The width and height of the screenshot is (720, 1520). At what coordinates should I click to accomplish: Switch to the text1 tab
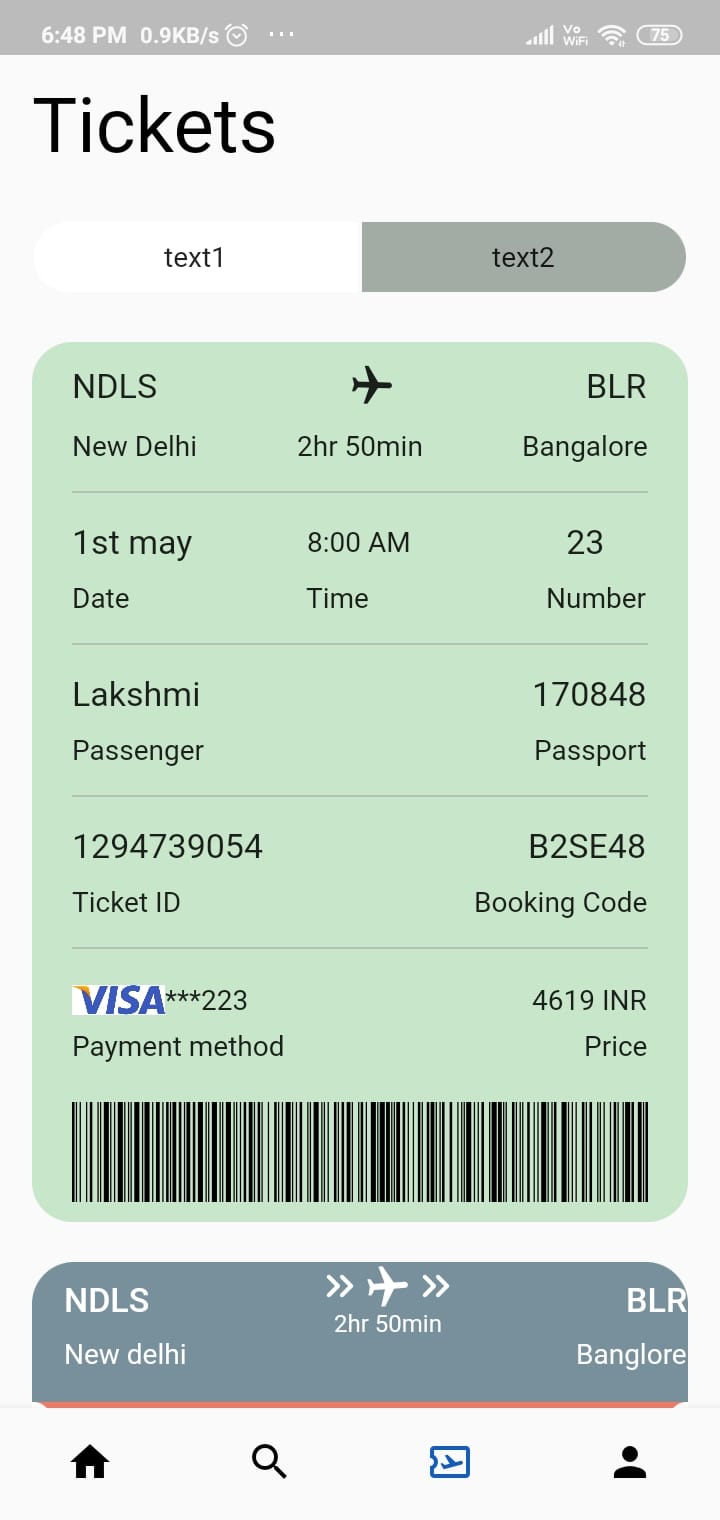195,257
